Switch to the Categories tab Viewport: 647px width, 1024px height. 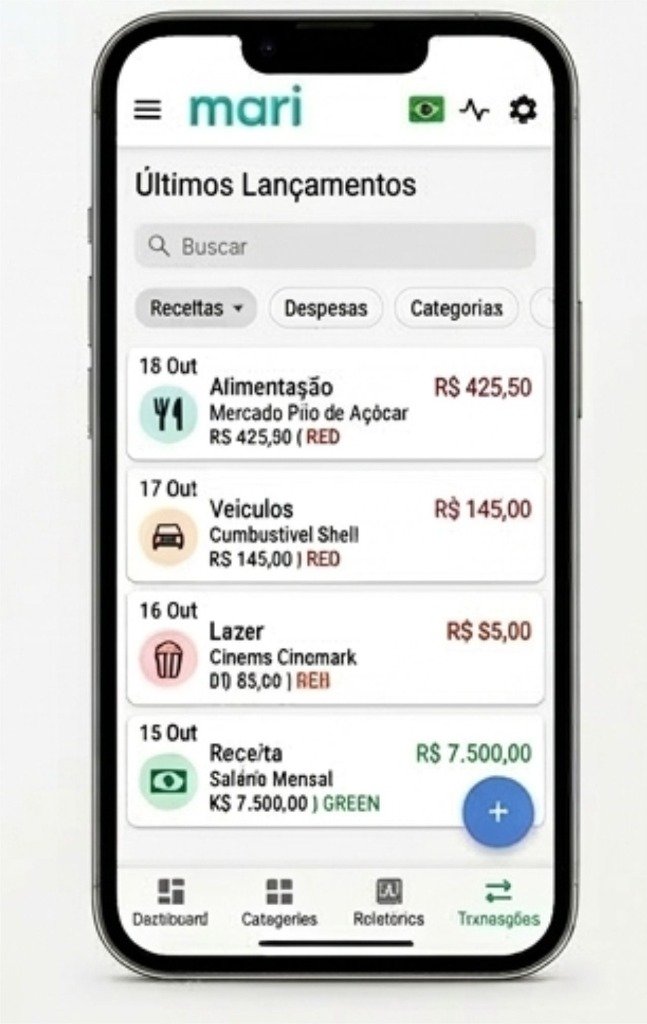[279, 903]
